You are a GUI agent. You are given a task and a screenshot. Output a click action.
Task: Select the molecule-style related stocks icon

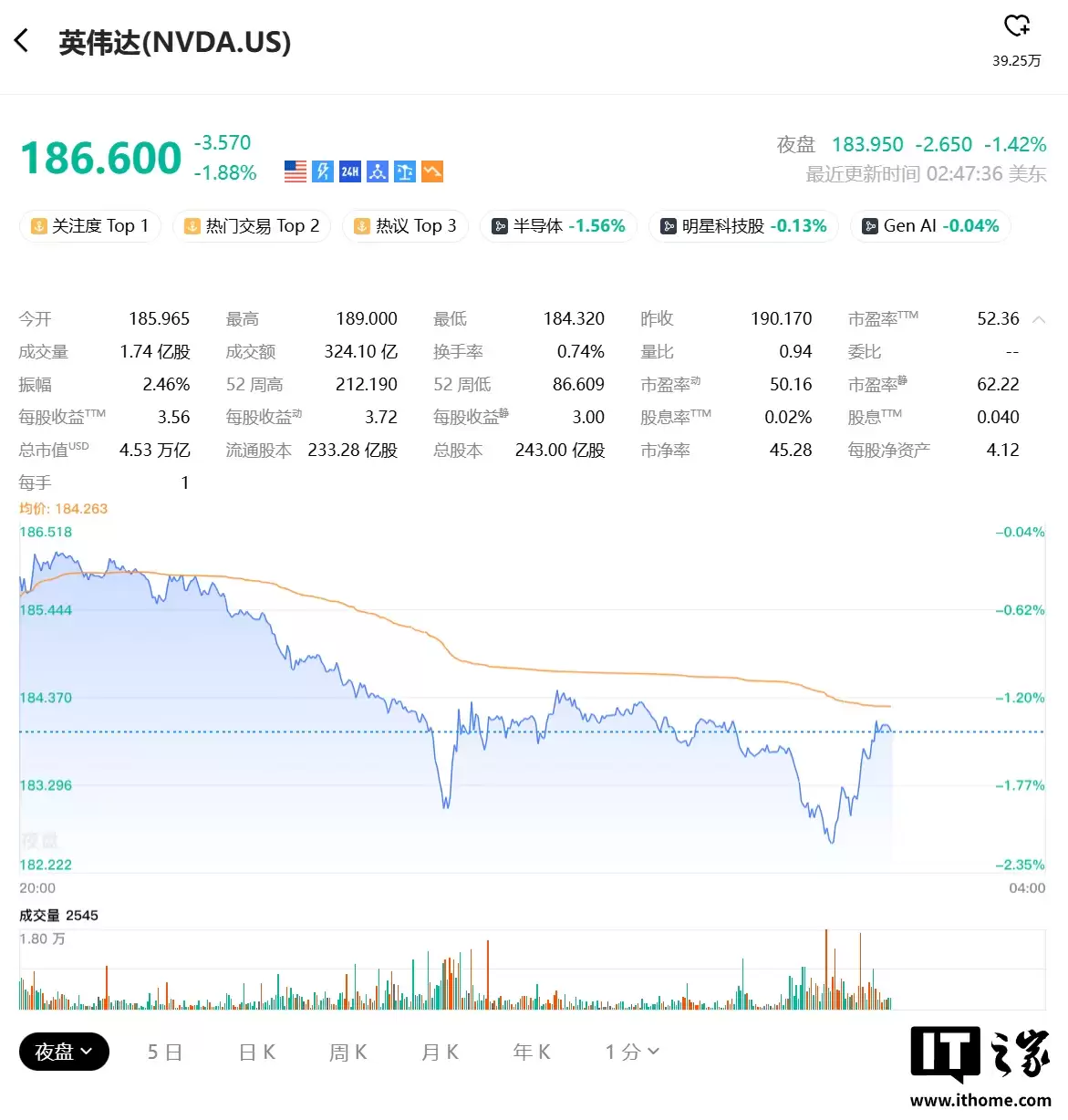click(x=377, y=171)
